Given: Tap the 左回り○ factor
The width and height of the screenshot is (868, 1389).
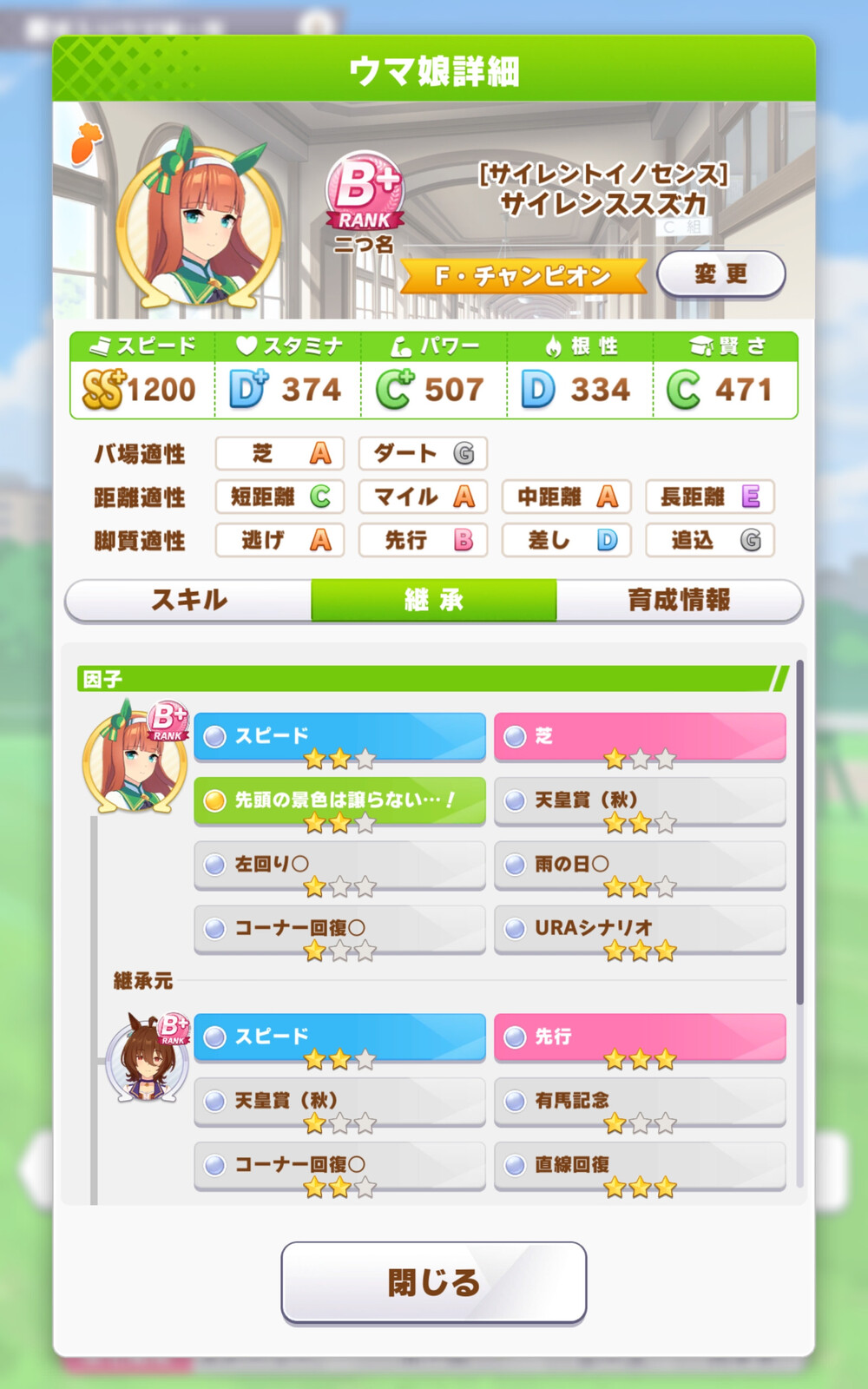Looking at the screenshot, I should tap(339, 864).
